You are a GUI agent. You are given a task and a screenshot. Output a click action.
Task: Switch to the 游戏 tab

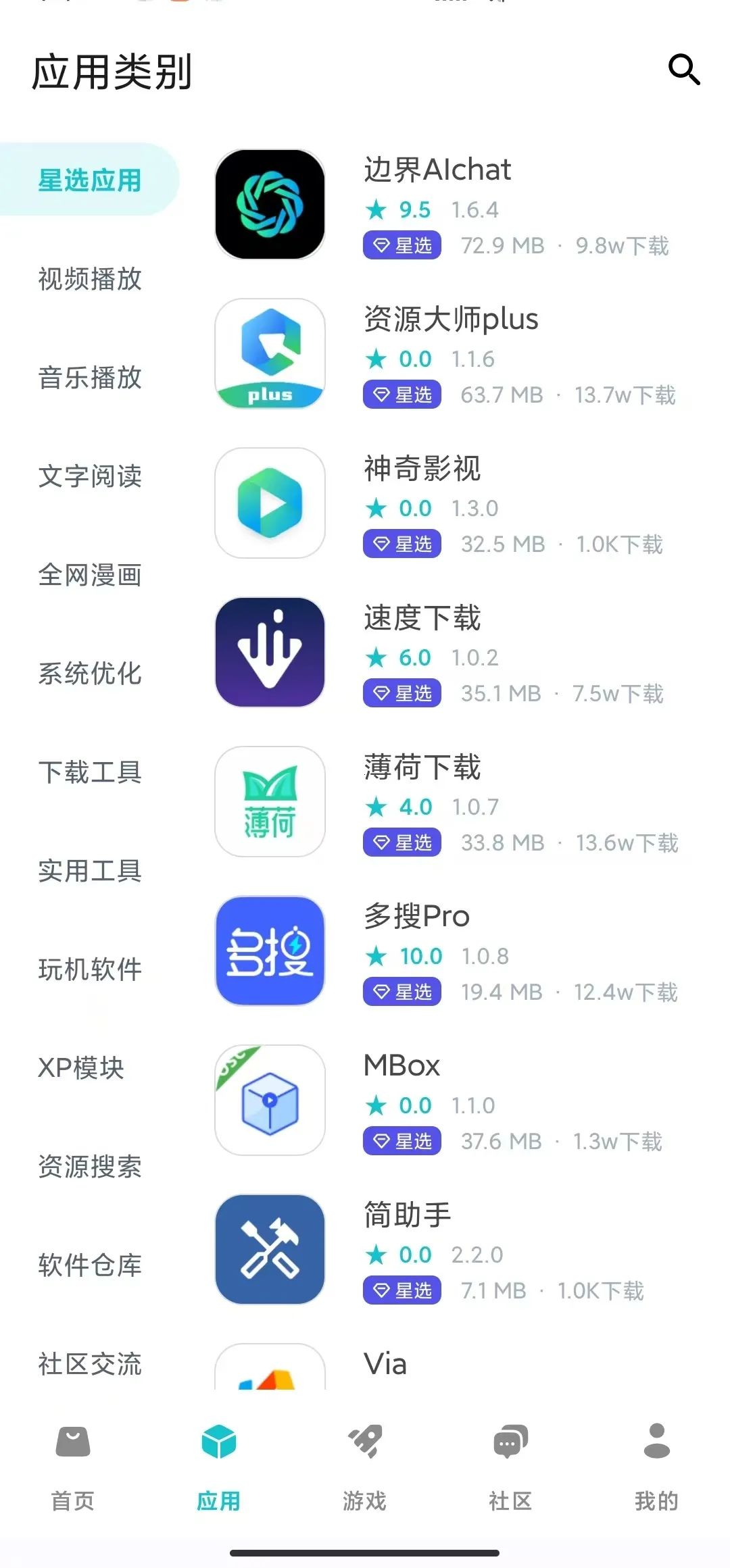365,1467
